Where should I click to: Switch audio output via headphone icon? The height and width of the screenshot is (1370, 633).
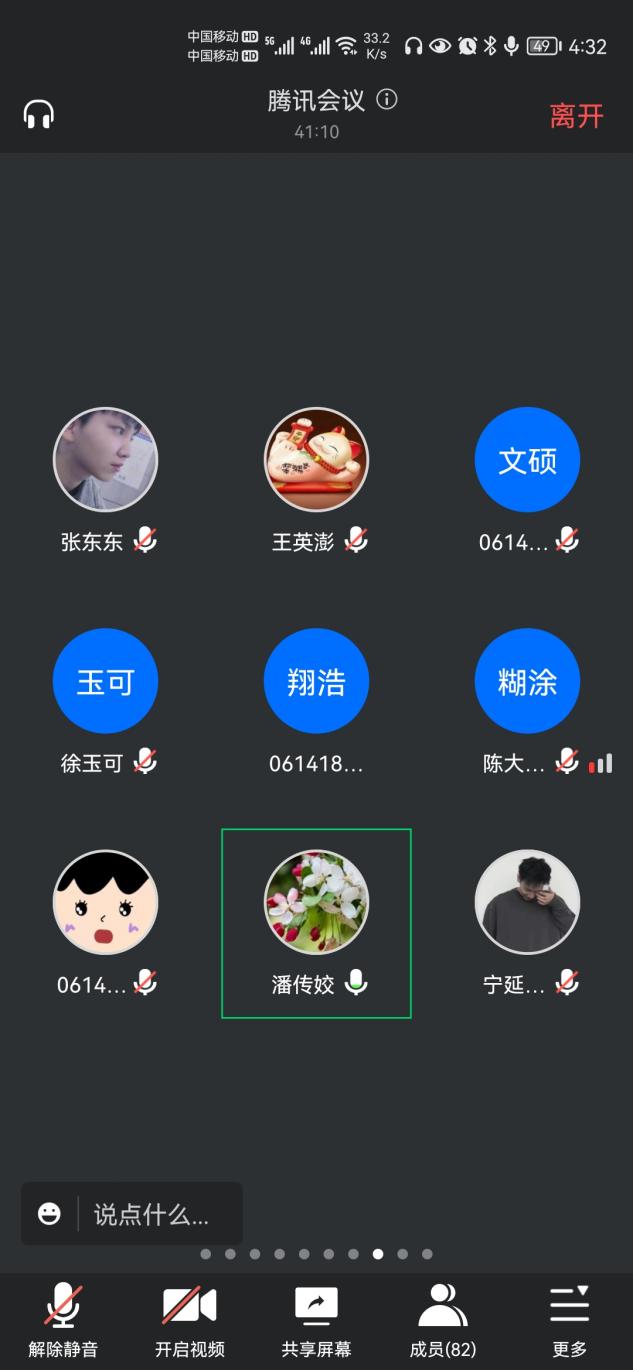pyautogui.click(x=39, y=115)
